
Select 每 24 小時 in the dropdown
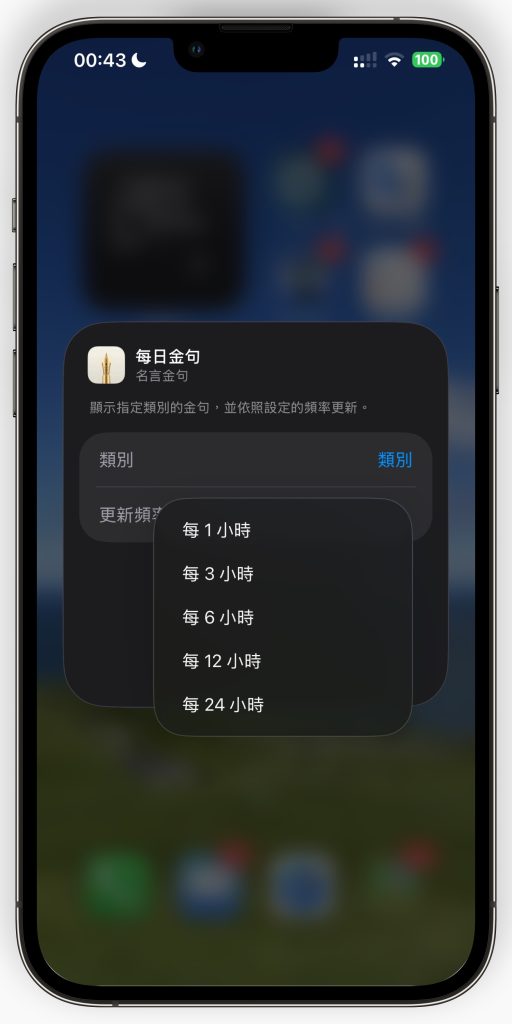coord(282,705)
